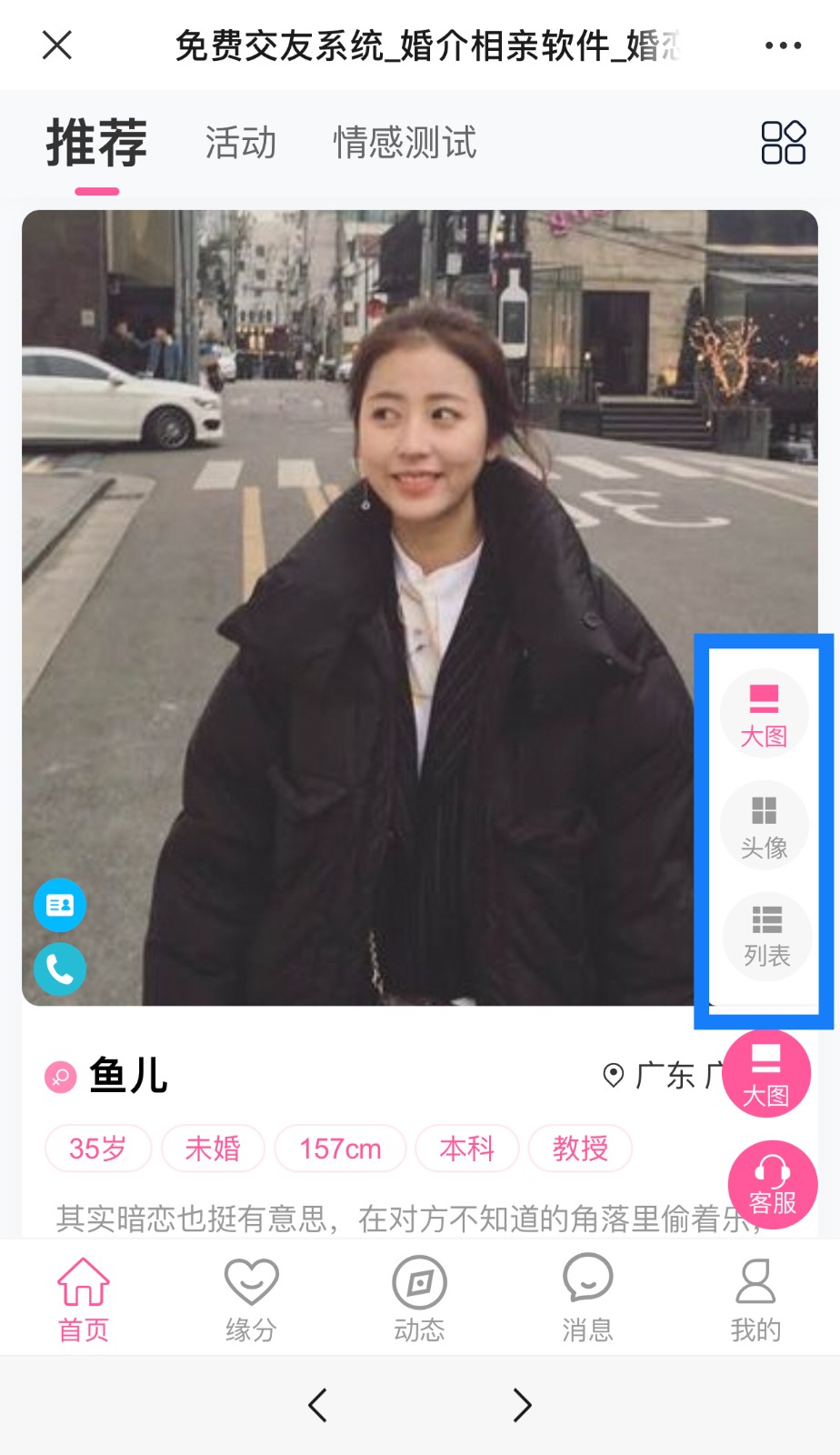Select the 列表 view mode
Image resolution: width=840 pixels, height=1455 pixels.
(x=766, y=937)
